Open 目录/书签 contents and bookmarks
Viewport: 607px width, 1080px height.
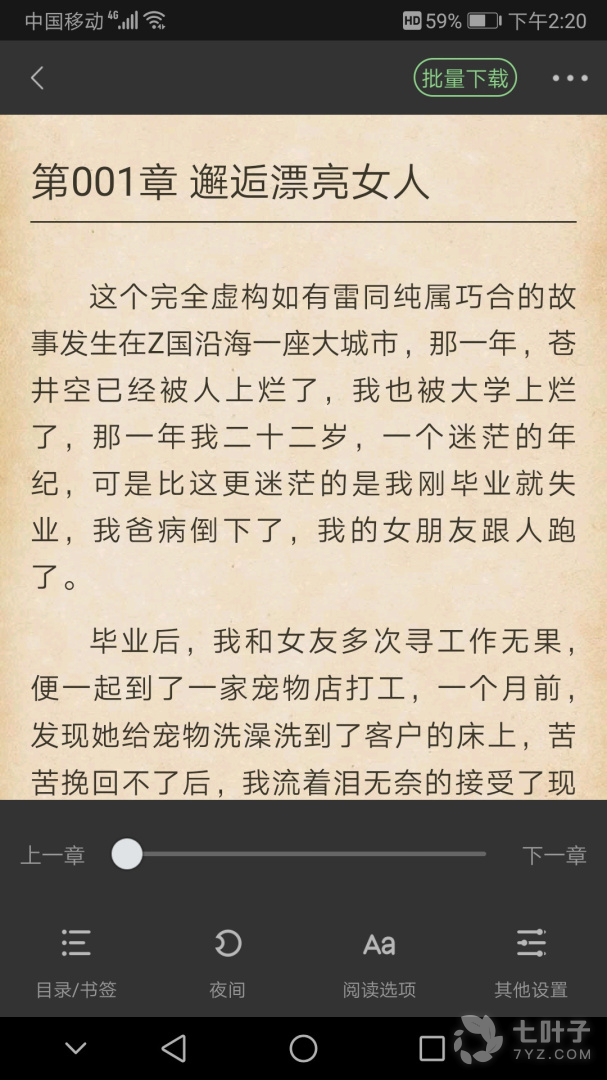click(x=76, y=961)
